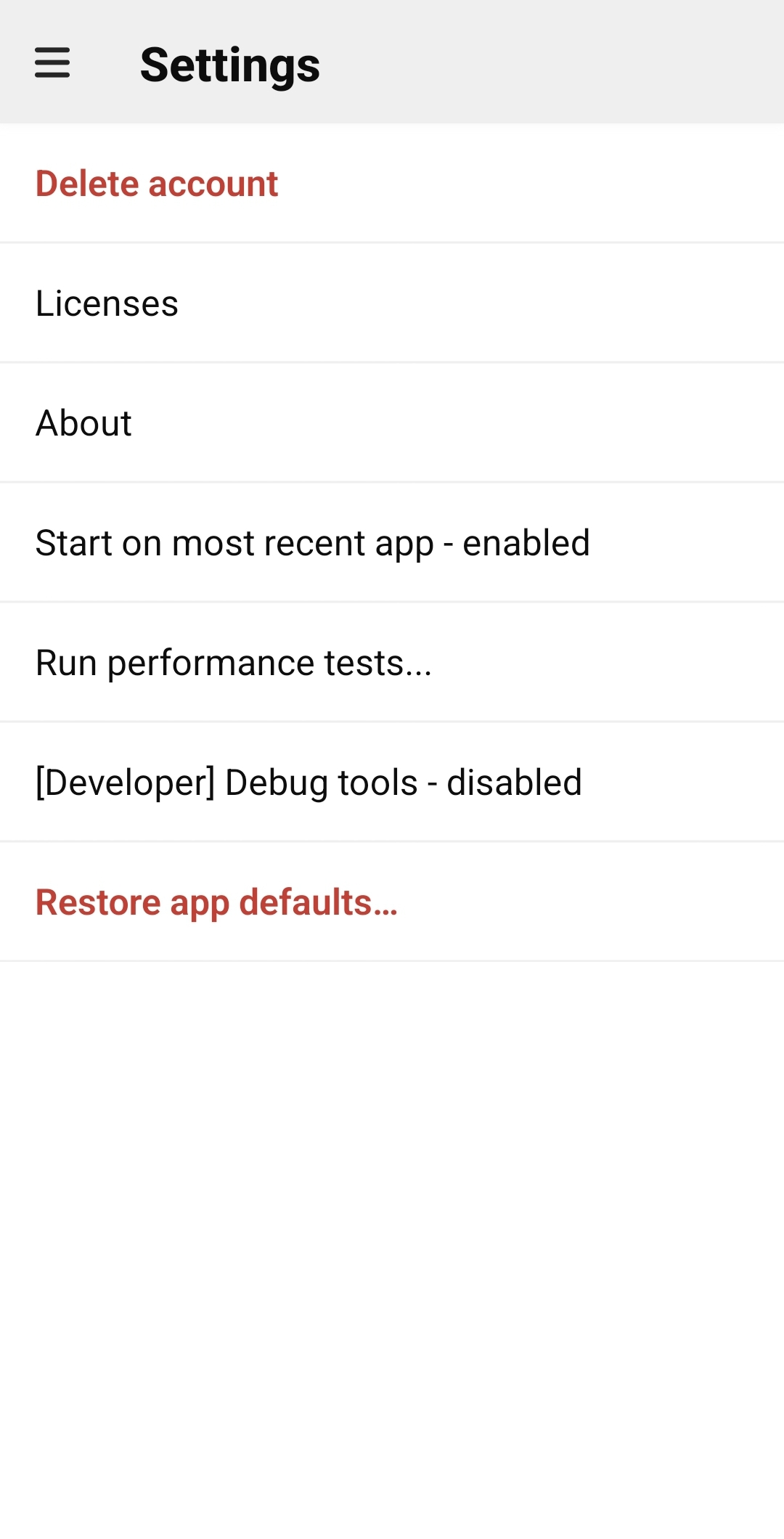Enable Developer Debug tools

coord(392,782)
